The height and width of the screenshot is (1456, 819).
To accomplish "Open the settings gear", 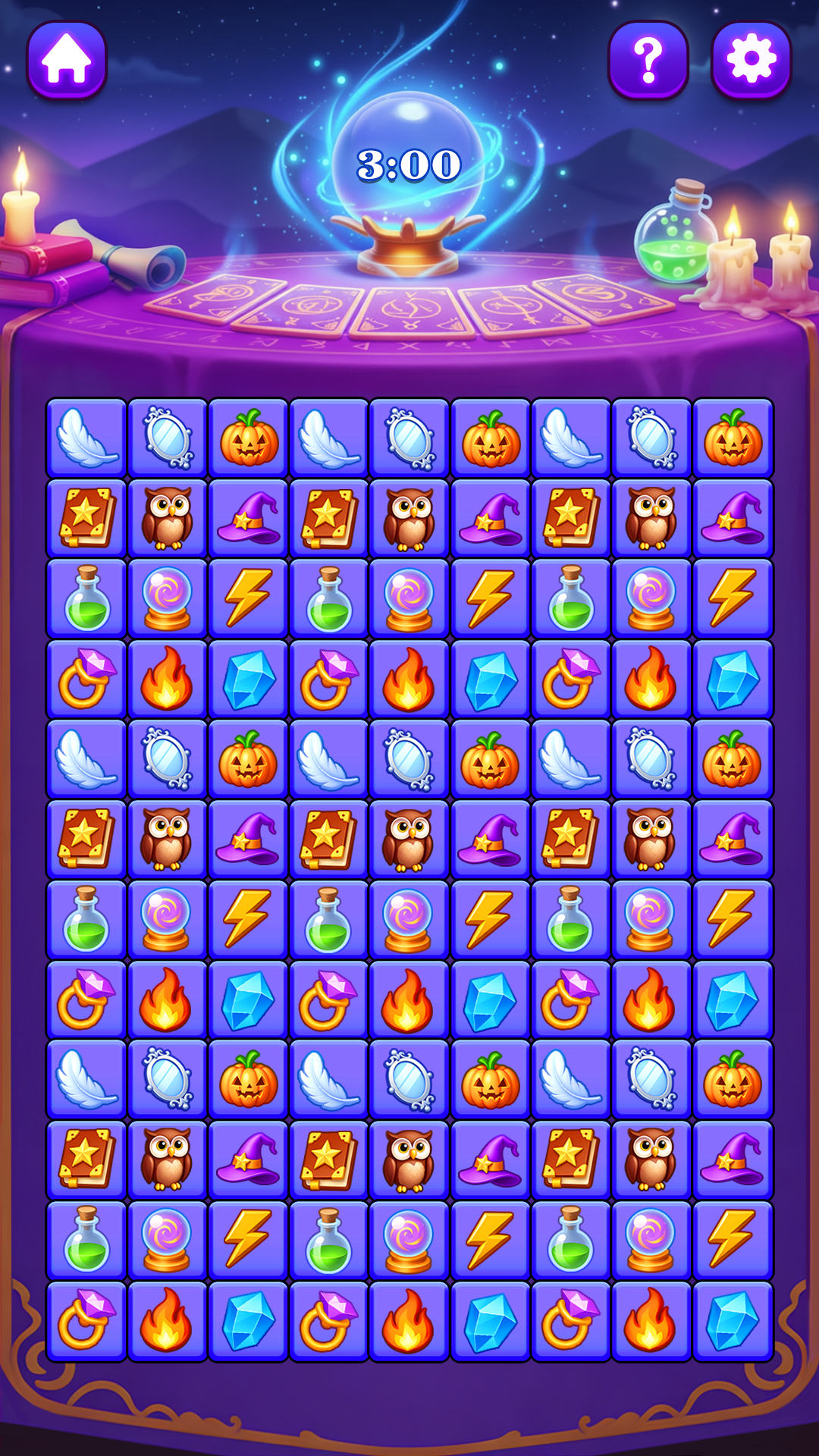I will pyautogui.click(x=752, y=60).
